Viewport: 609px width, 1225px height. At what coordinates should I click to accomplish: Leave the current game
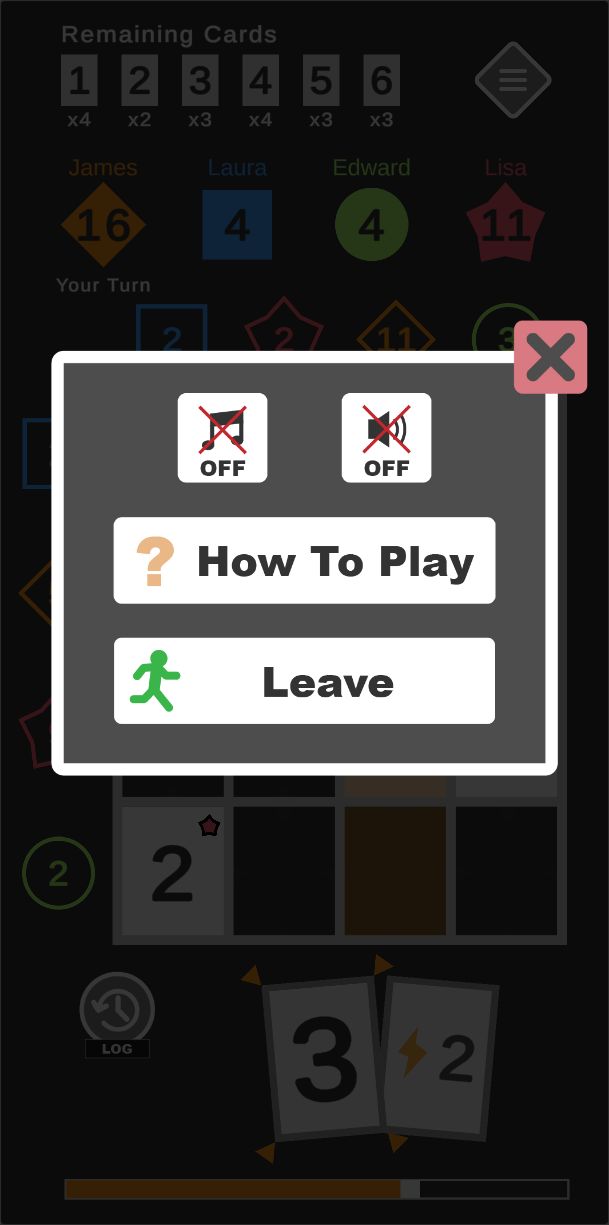pos(304,681)
